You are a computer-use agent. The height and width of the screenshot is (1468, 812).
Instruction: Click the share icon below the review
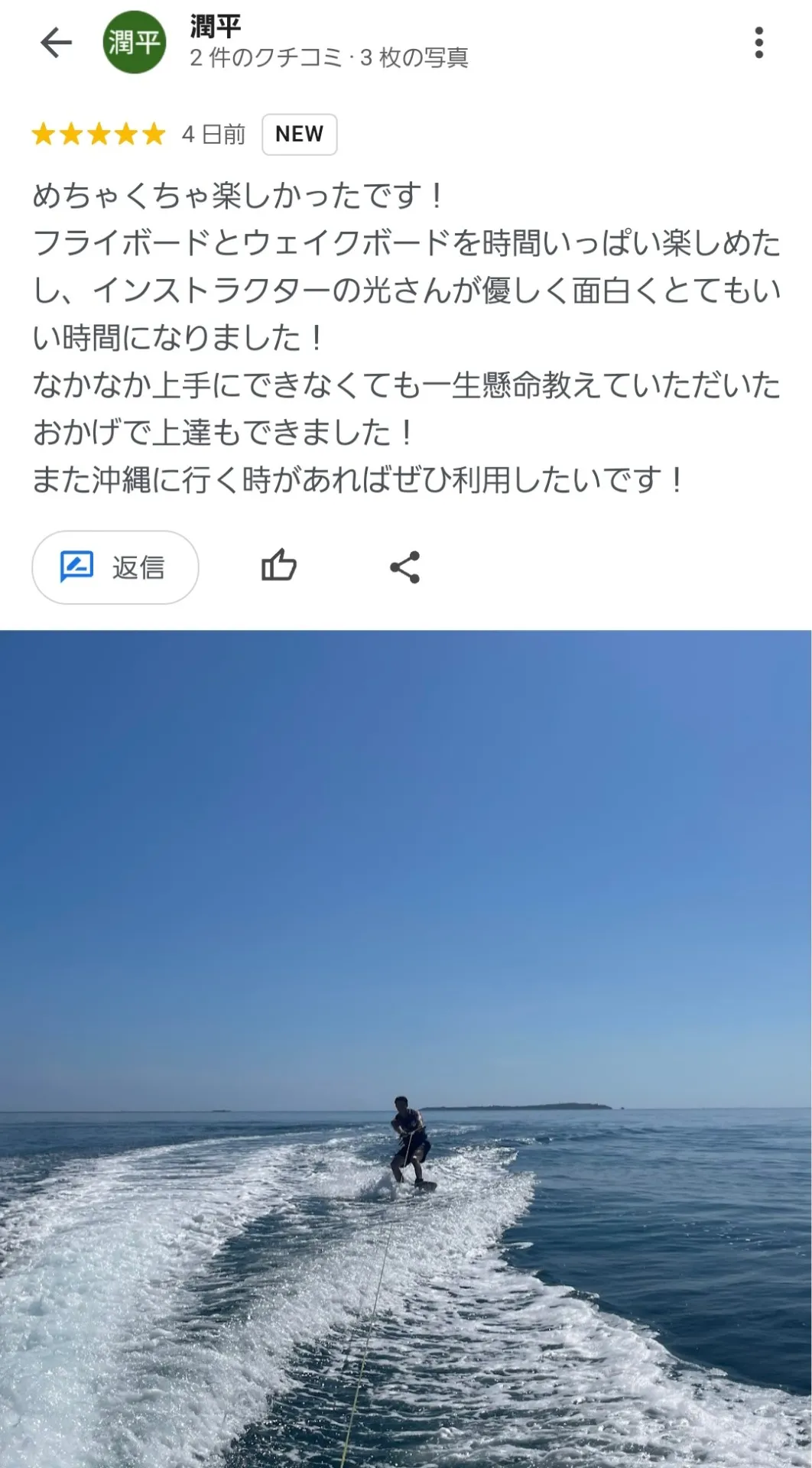(x=403, y=566)
